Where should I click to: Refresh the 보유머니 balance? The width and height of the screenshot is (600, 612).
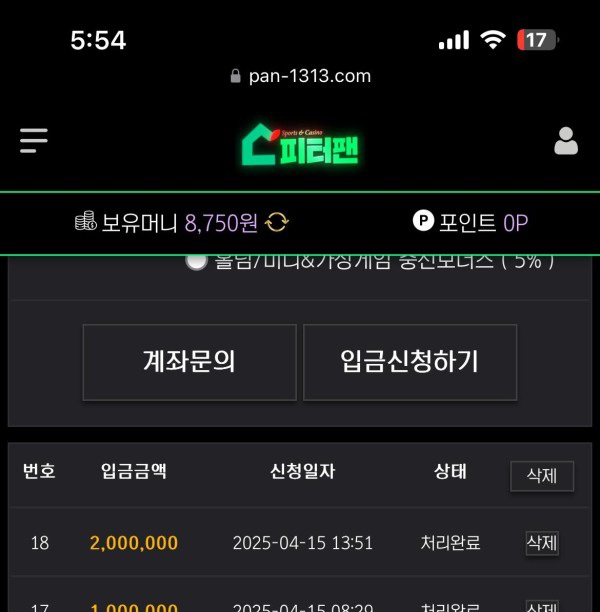click(277, 222)
